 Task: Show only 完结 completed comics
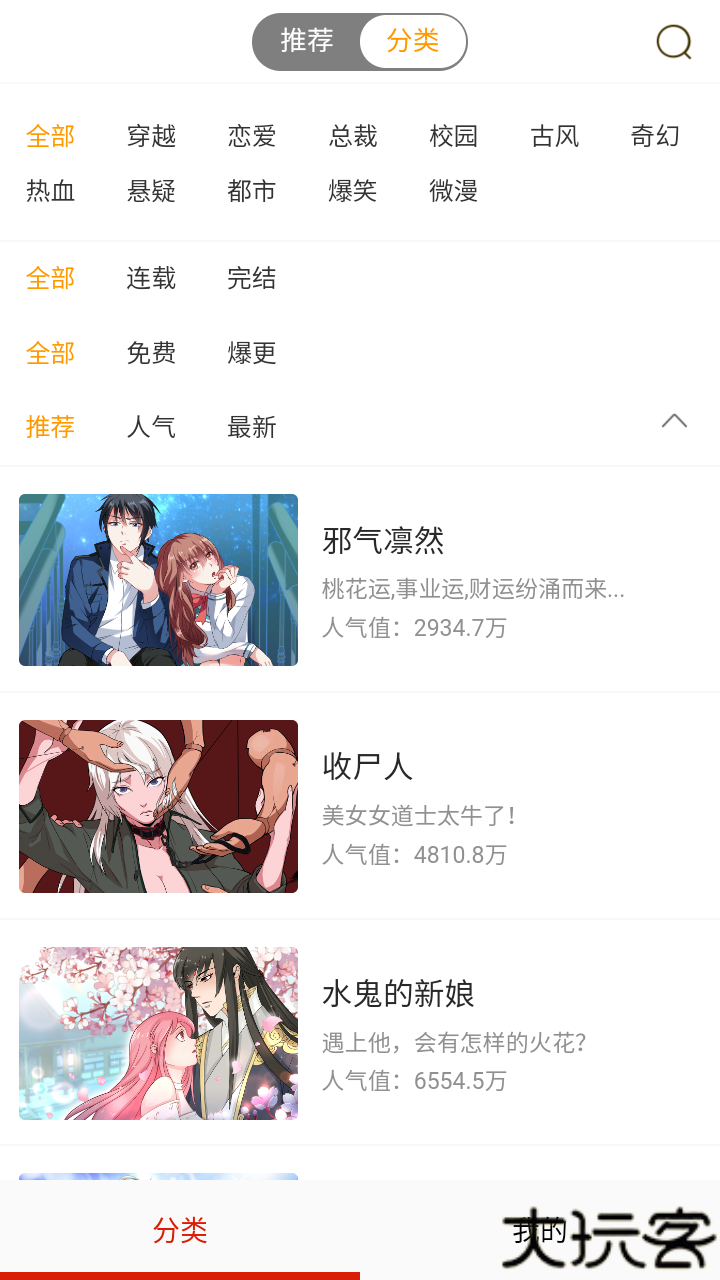pyautogui.click(x=251, y=279)
